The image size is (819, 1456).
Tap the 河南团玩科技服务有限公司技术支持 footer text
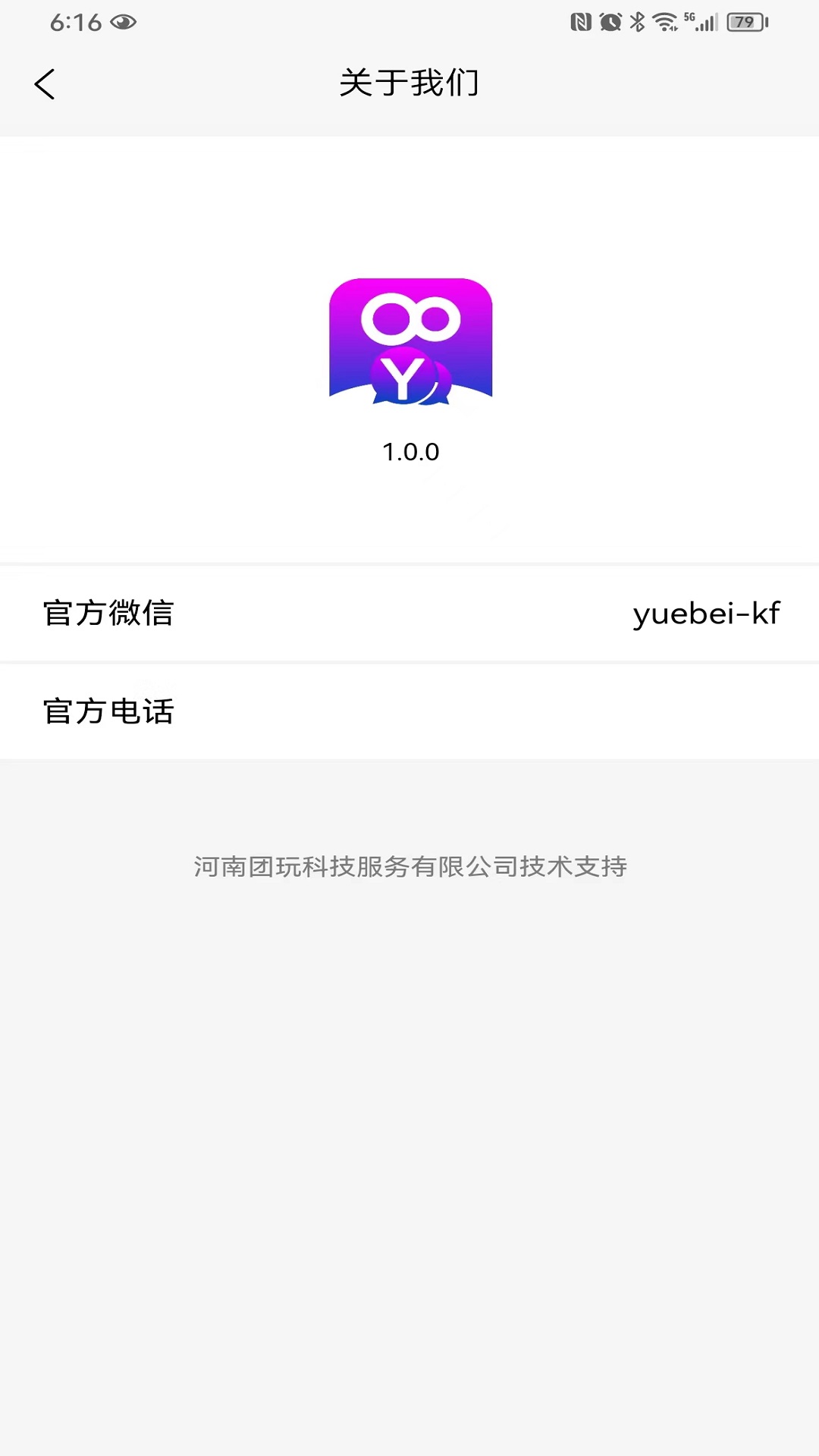409,866
